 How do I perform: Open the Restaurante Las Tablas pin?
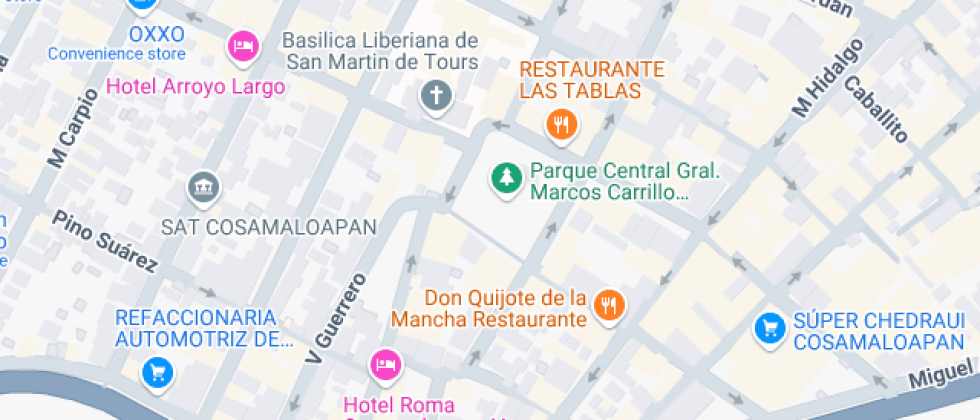[562, 124]
